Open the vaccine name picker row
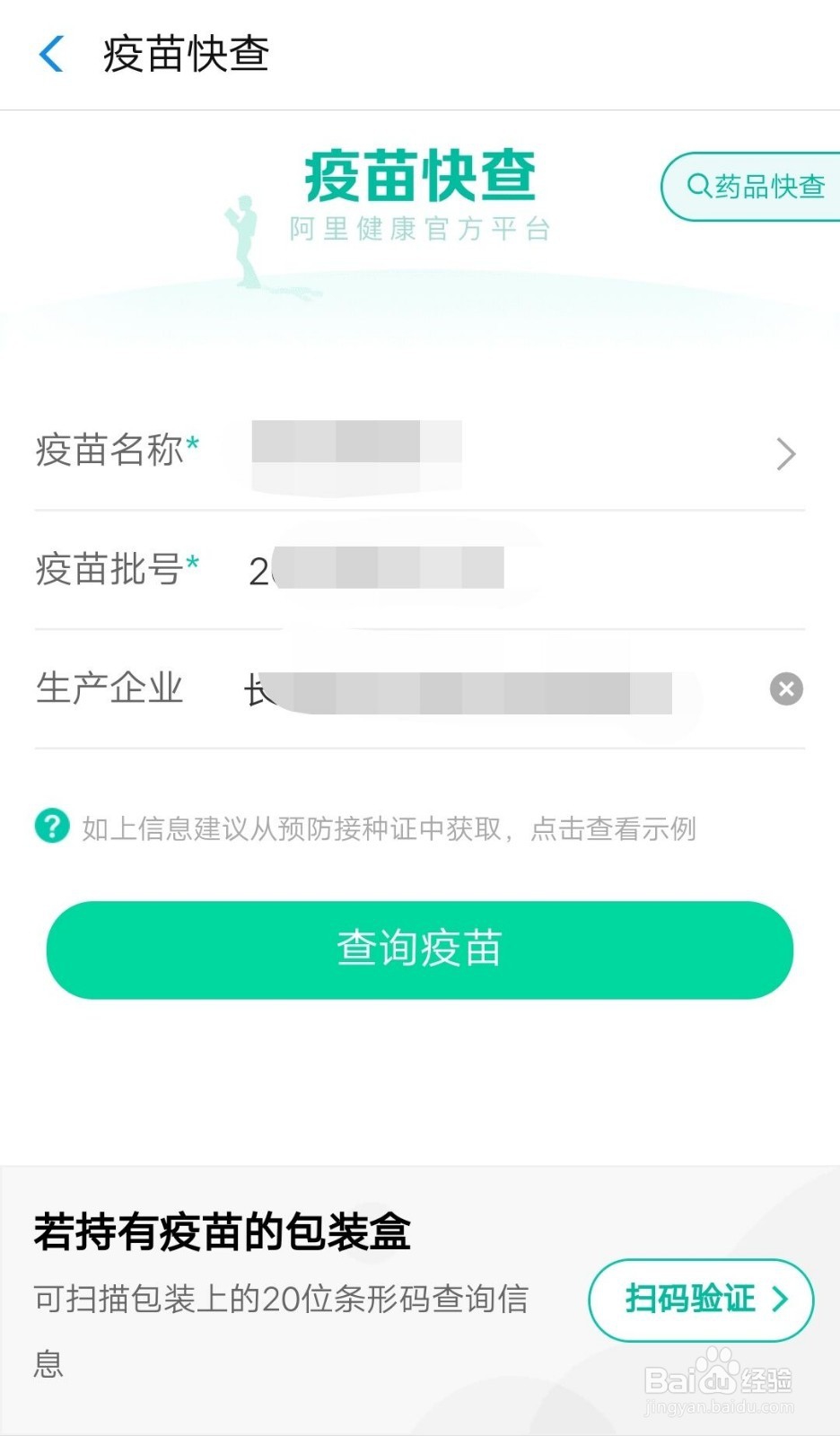Viewport: 840px width, 1436px height. [x=404, y=454]
